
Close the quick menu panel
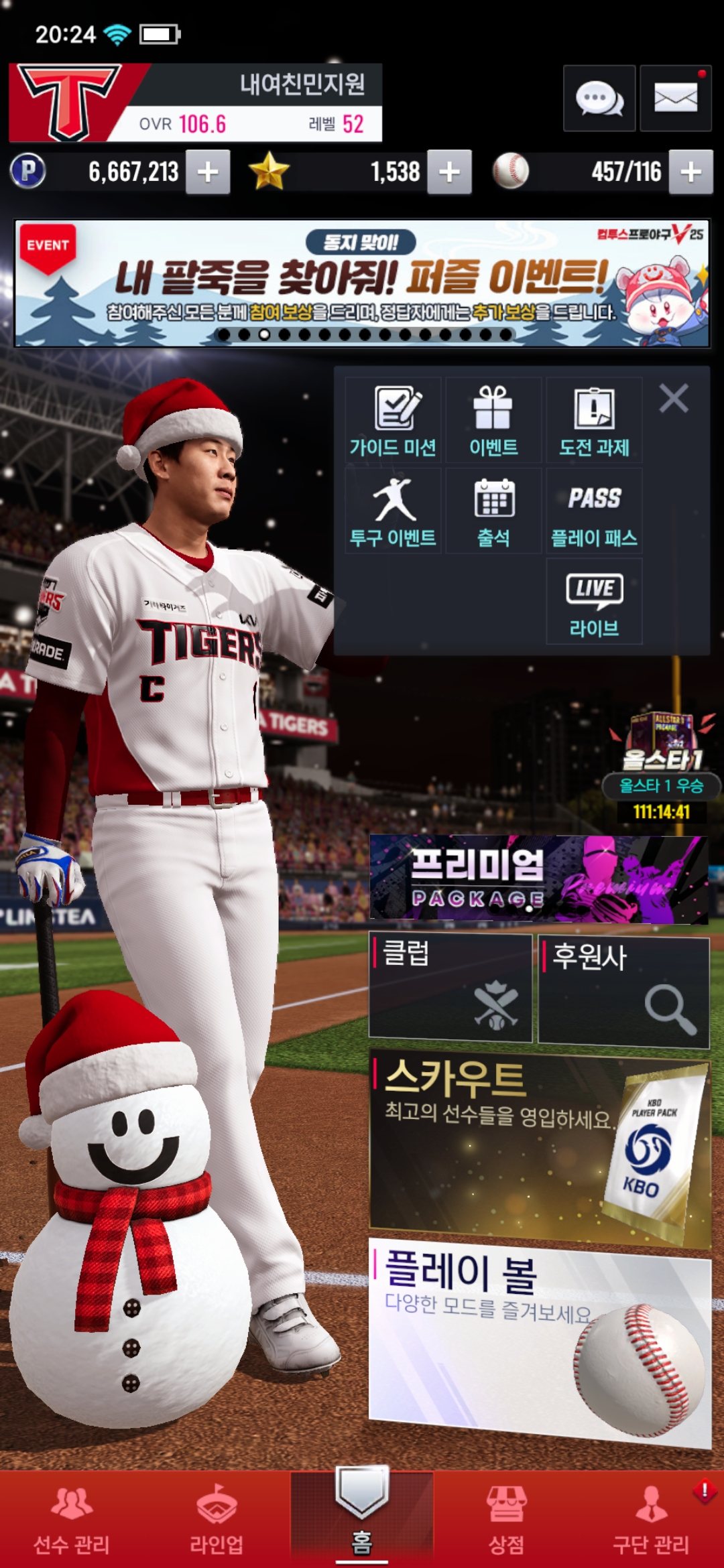[x=673, y=399]
